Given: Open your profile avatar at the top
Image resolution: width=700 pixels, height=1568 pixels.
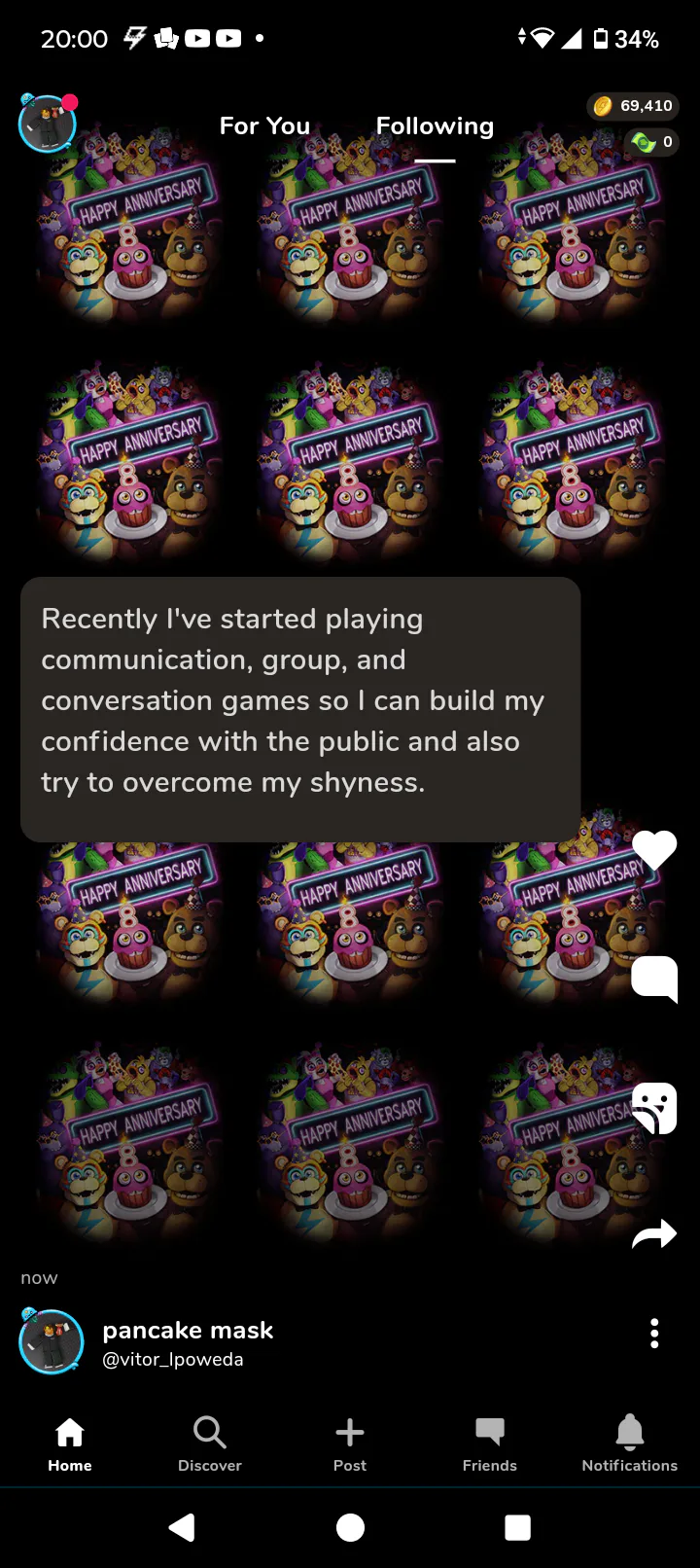Looking at the screenshot, I should [48, 124].
